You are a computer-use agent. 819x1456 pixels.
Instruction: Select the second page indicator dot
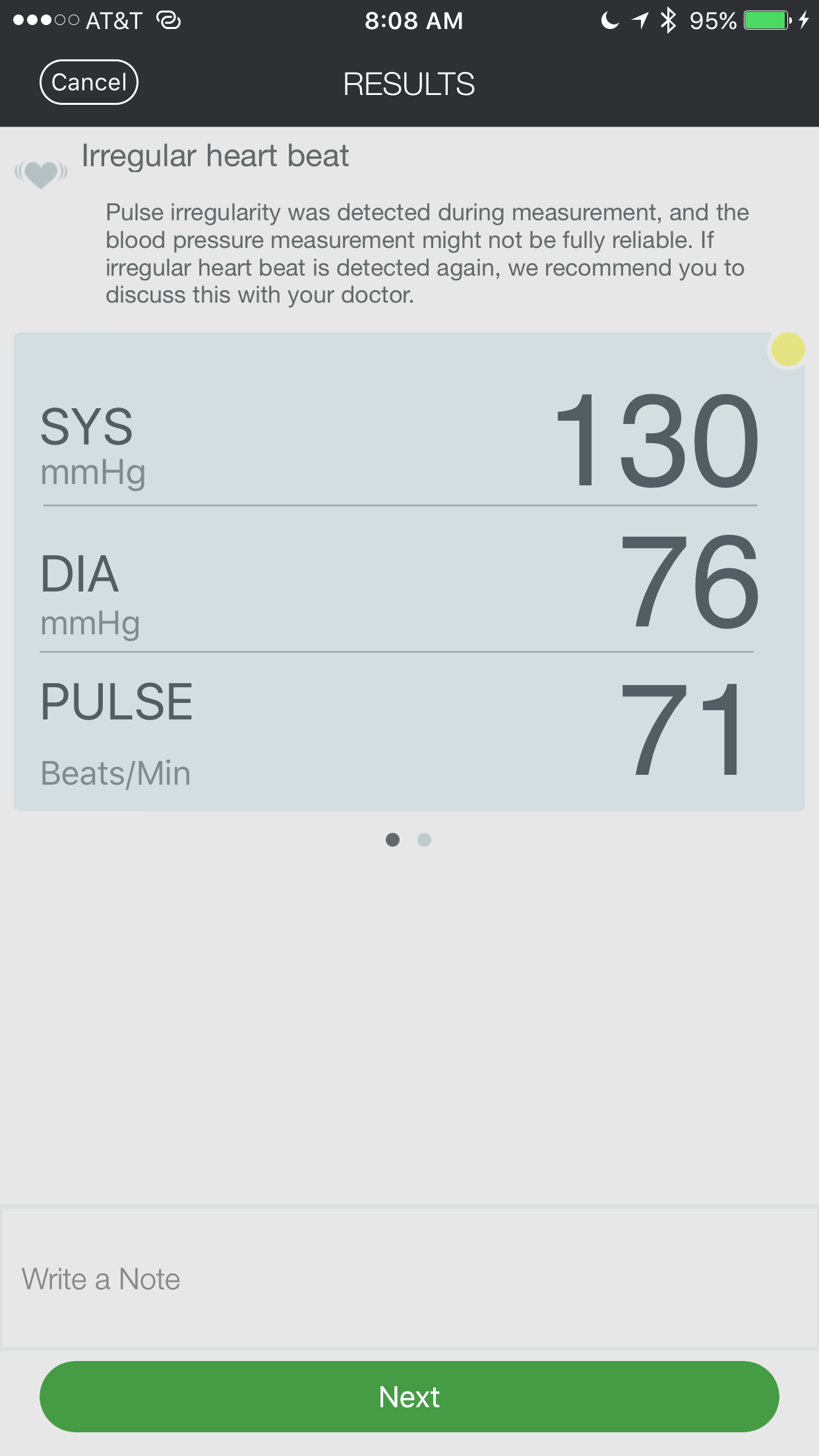pos(425,839)
